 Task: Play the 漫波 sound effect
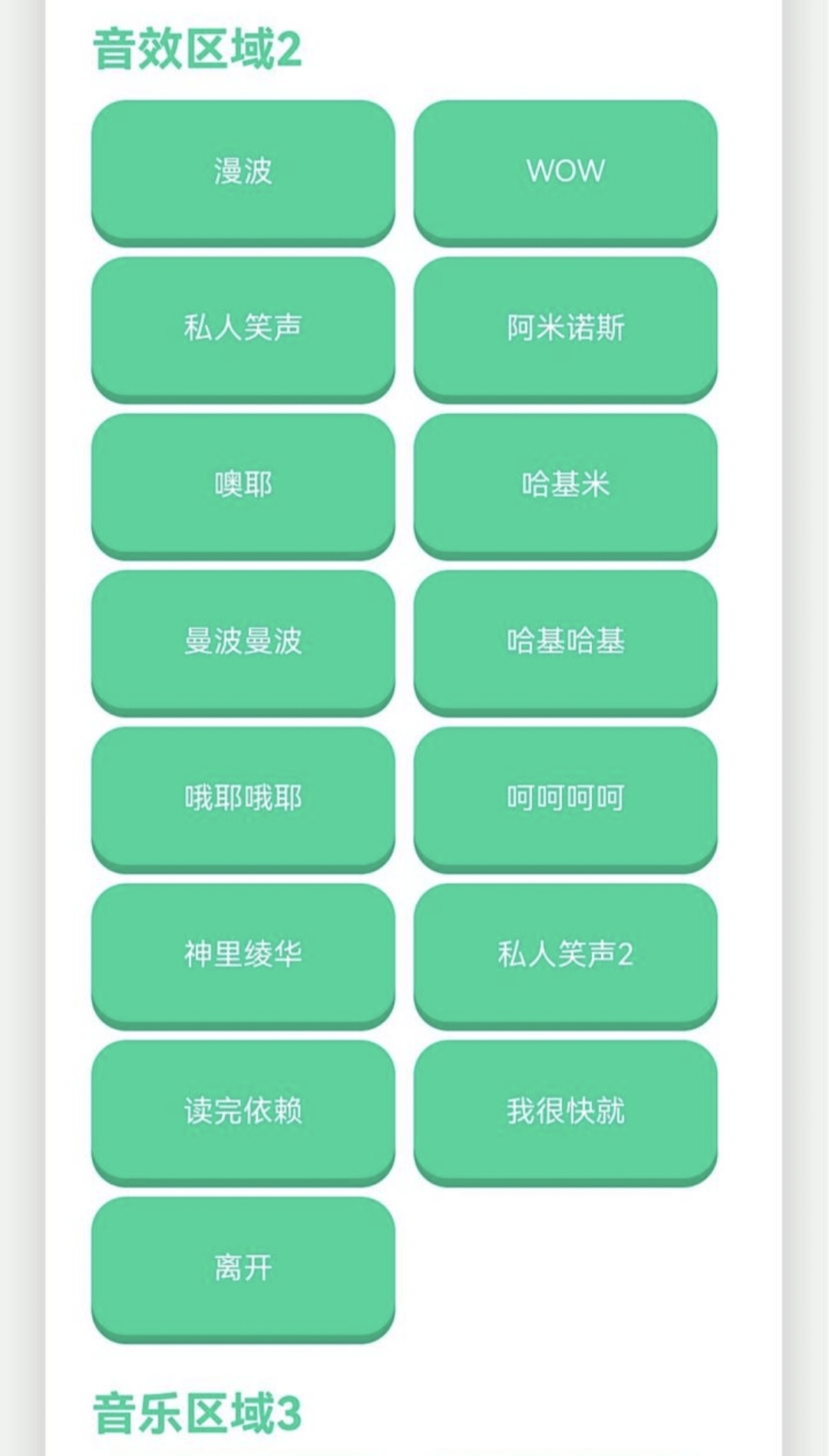tap(243, 170)
